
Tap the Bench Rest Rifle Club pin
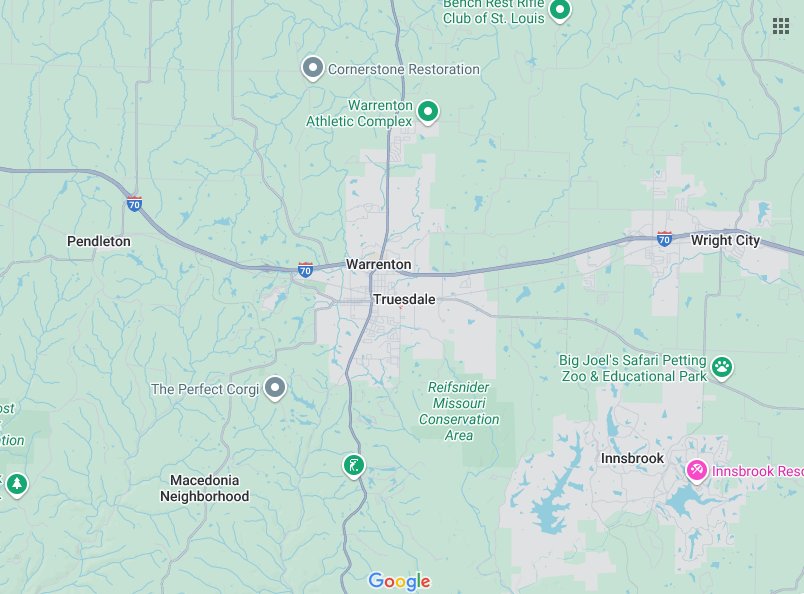(x=560, y=11)
